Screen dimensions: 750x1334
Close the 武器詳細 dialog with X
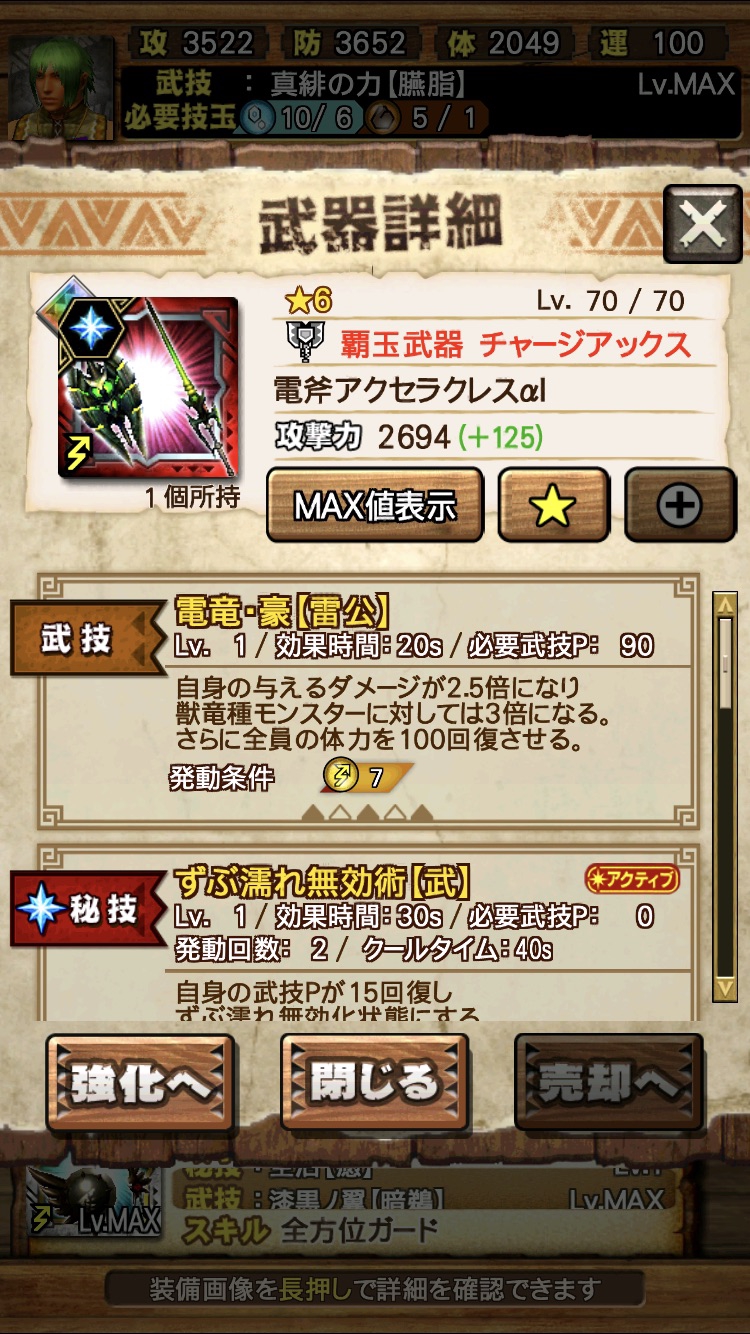(x=702, y=223)
